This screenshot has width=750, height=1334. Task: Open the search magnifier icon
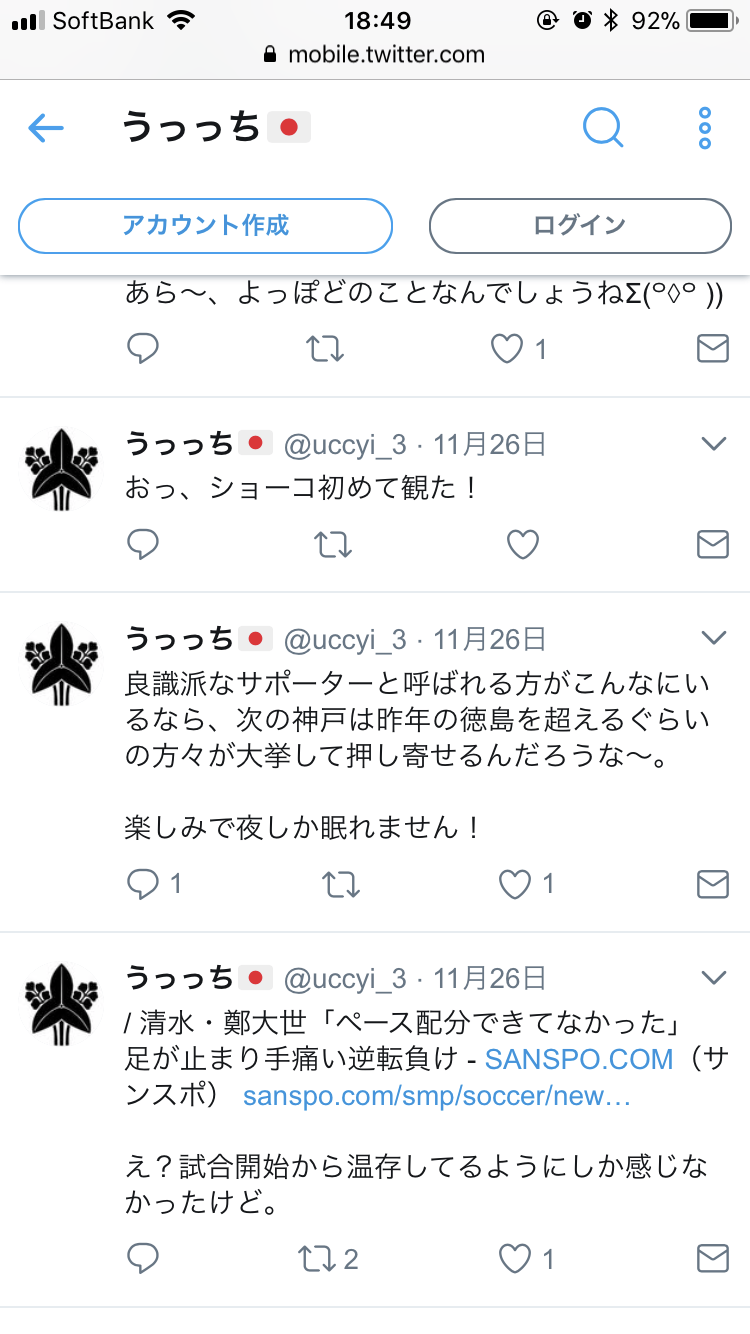(603, 128)
